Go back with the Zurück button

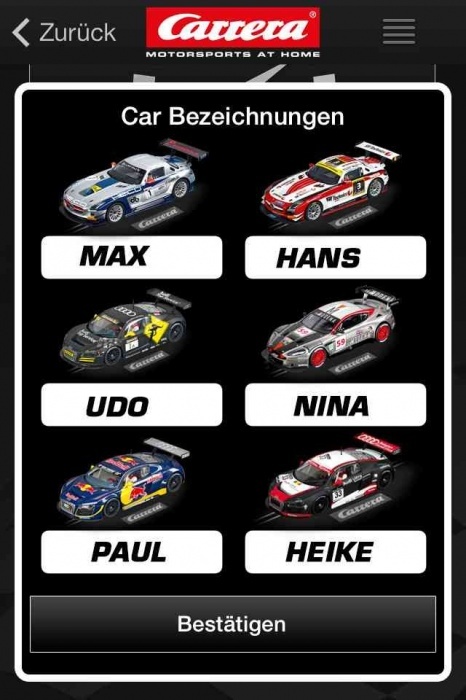(x=64, y=32)
